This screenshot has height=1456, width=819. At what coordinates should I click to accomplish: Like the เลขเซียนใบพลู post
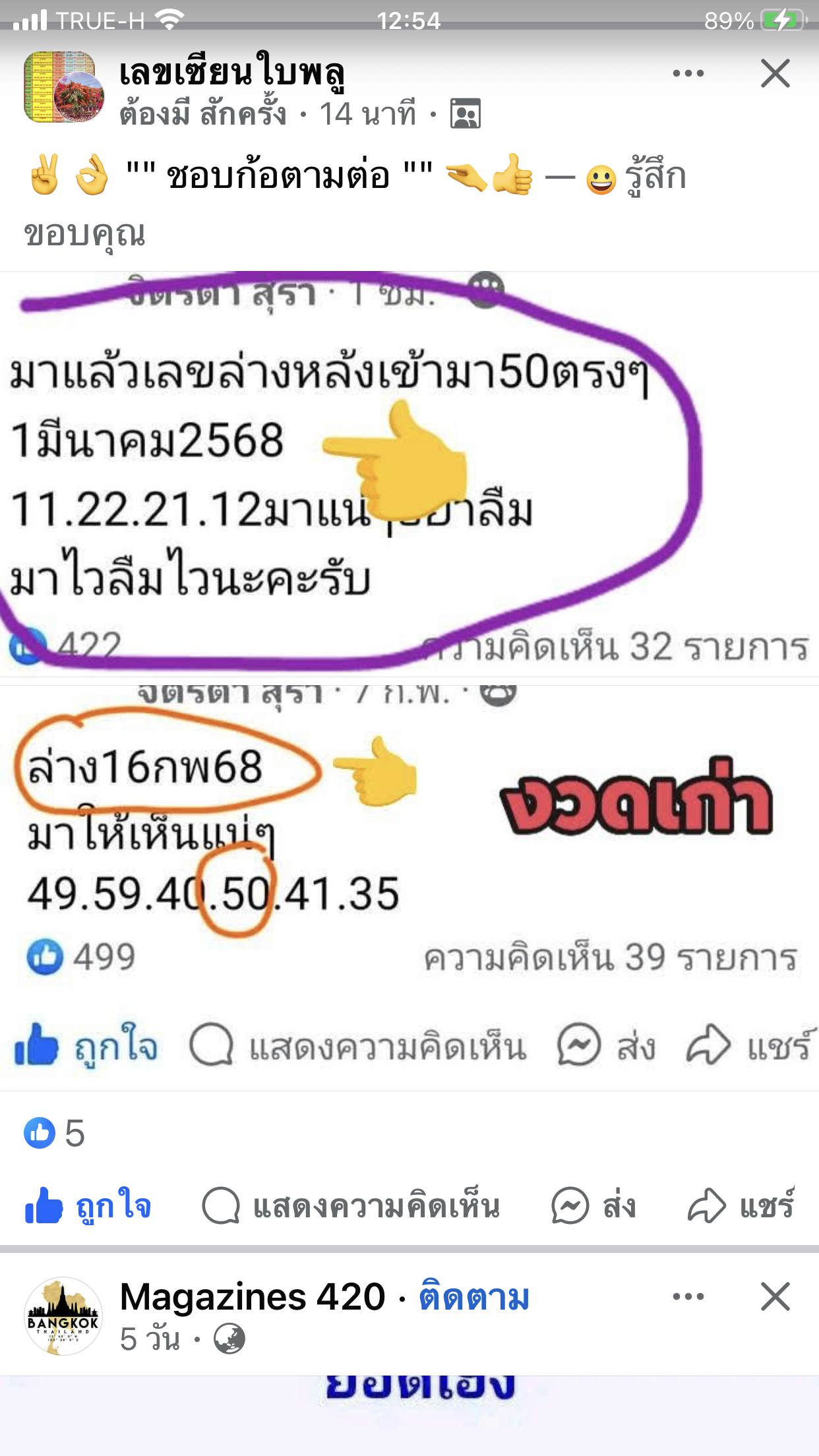pyautogui.click(x=88, y=1206)
